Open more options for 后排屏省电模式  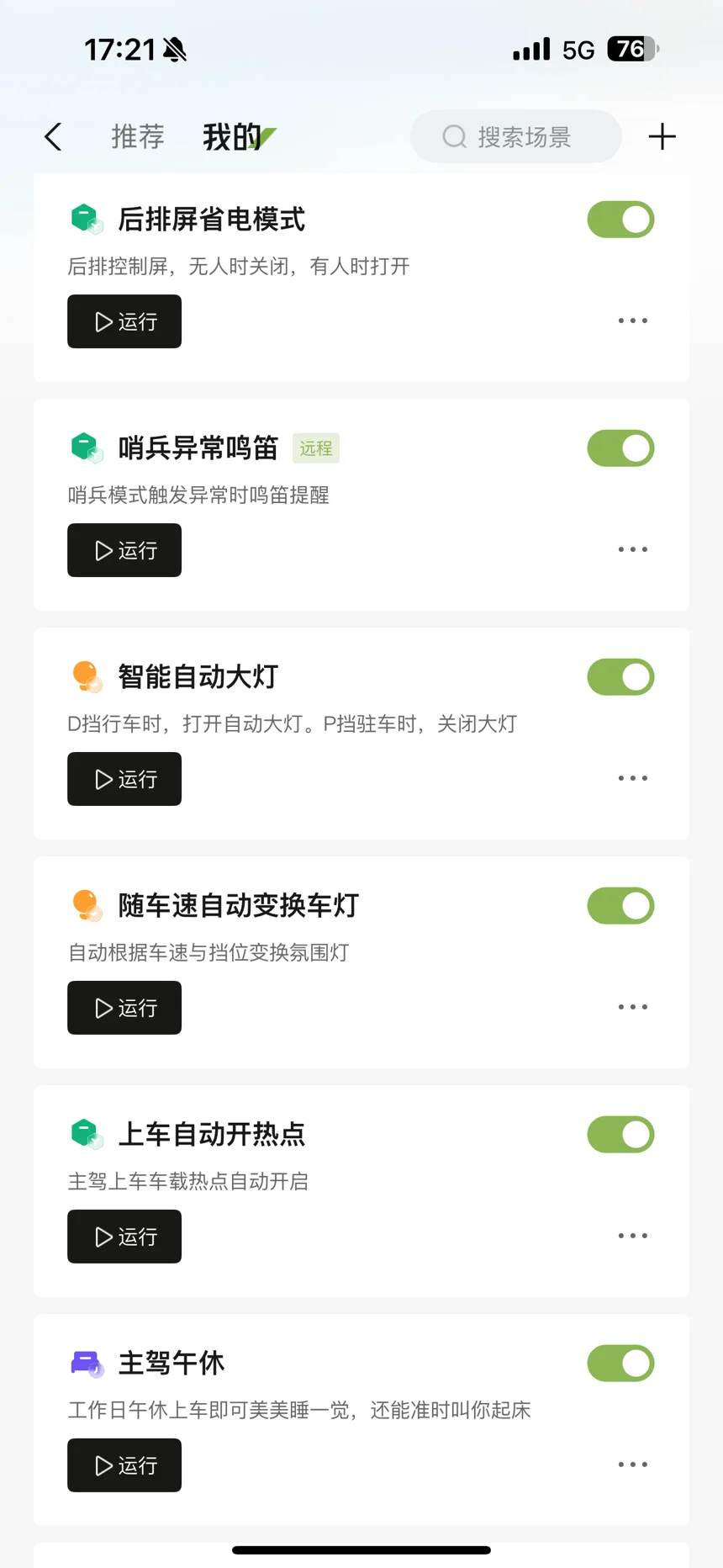point(632,320)
